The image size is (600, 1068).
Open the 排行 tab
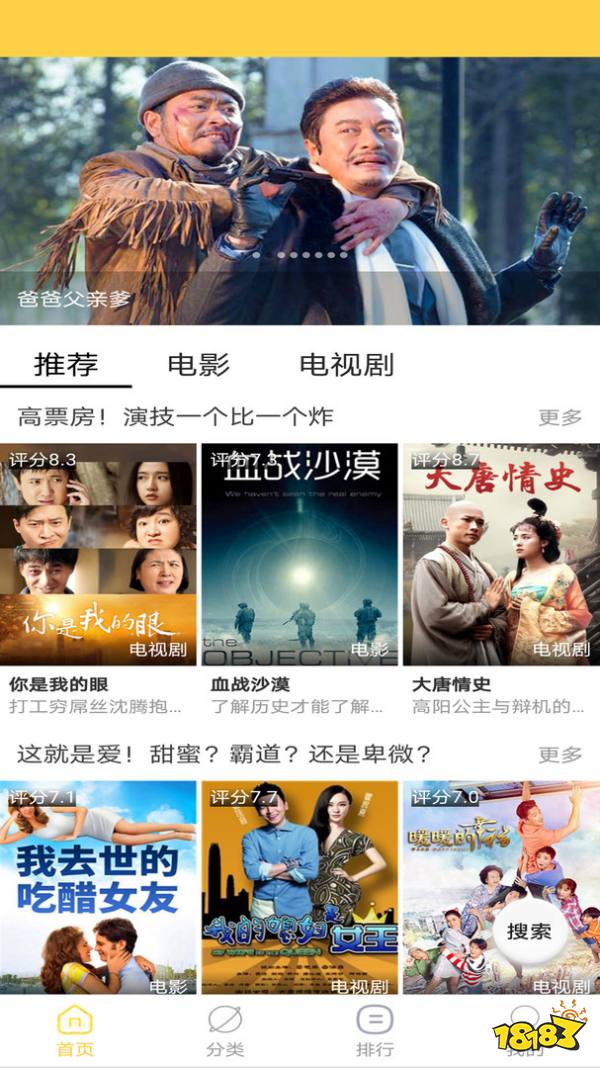(375, 1031)
